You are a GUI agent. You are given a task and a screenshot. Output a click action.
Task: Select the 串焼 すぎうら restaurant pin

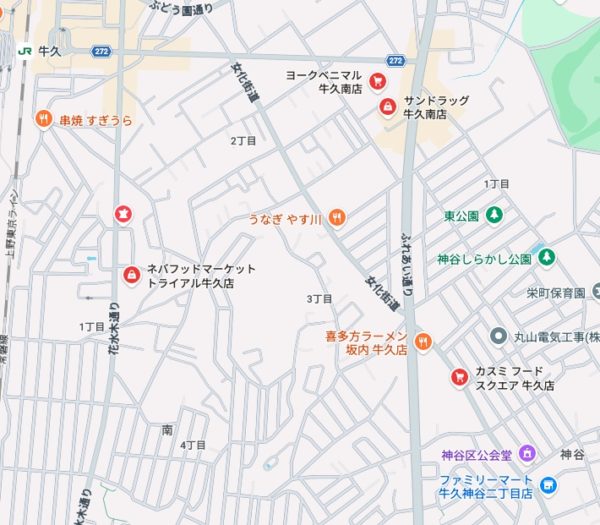coord(42,119)
